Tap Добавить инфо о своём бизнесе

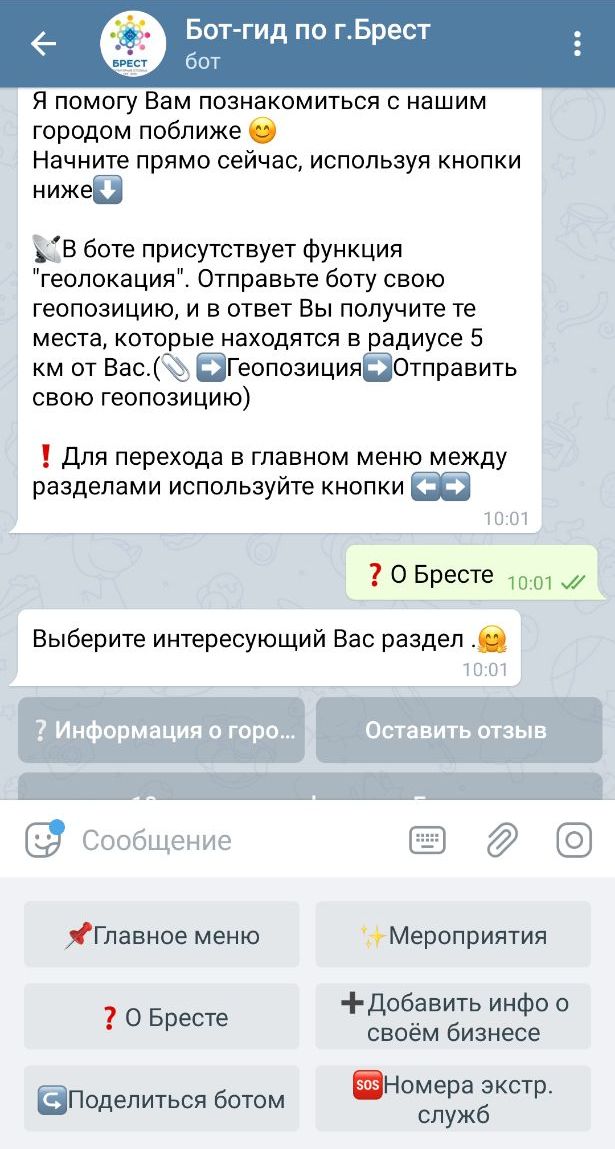[x=453, y=1017]
